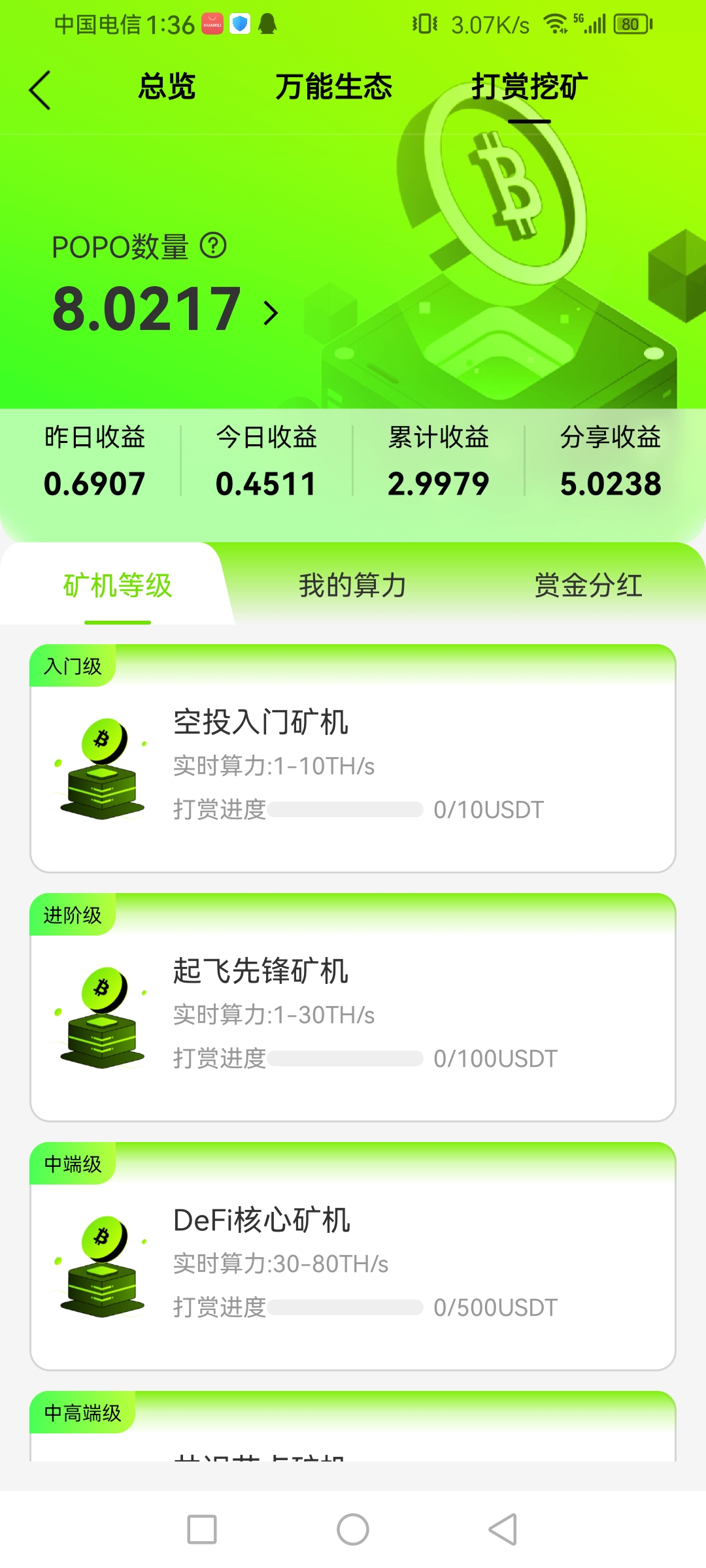Tap the 累计收益 earnings value
The height and width of the screenshot is (1568, 706).
click(x=439, y=483)
